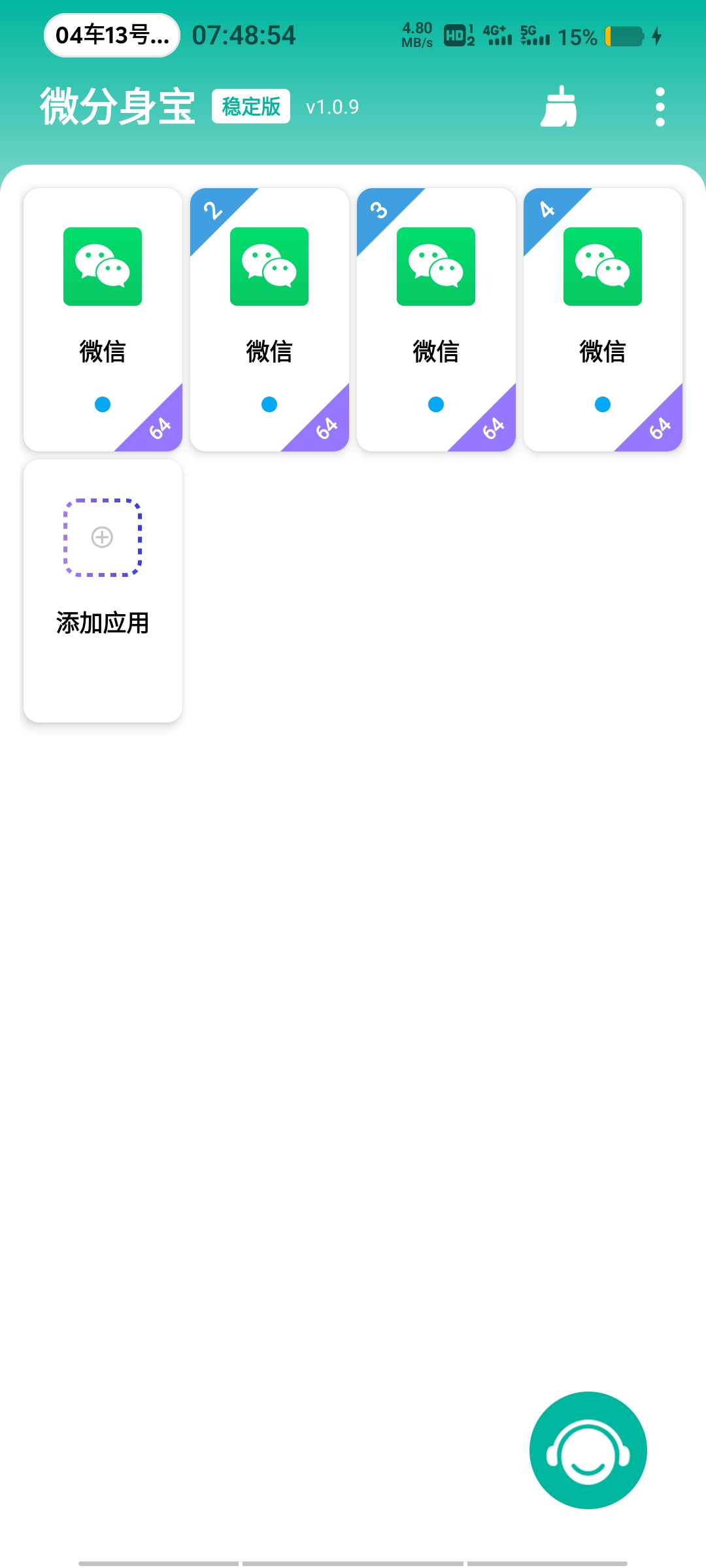706x1568 pixels.
Task: Open the 微信 clone numbered 2
Action: [x=269, y=319]
